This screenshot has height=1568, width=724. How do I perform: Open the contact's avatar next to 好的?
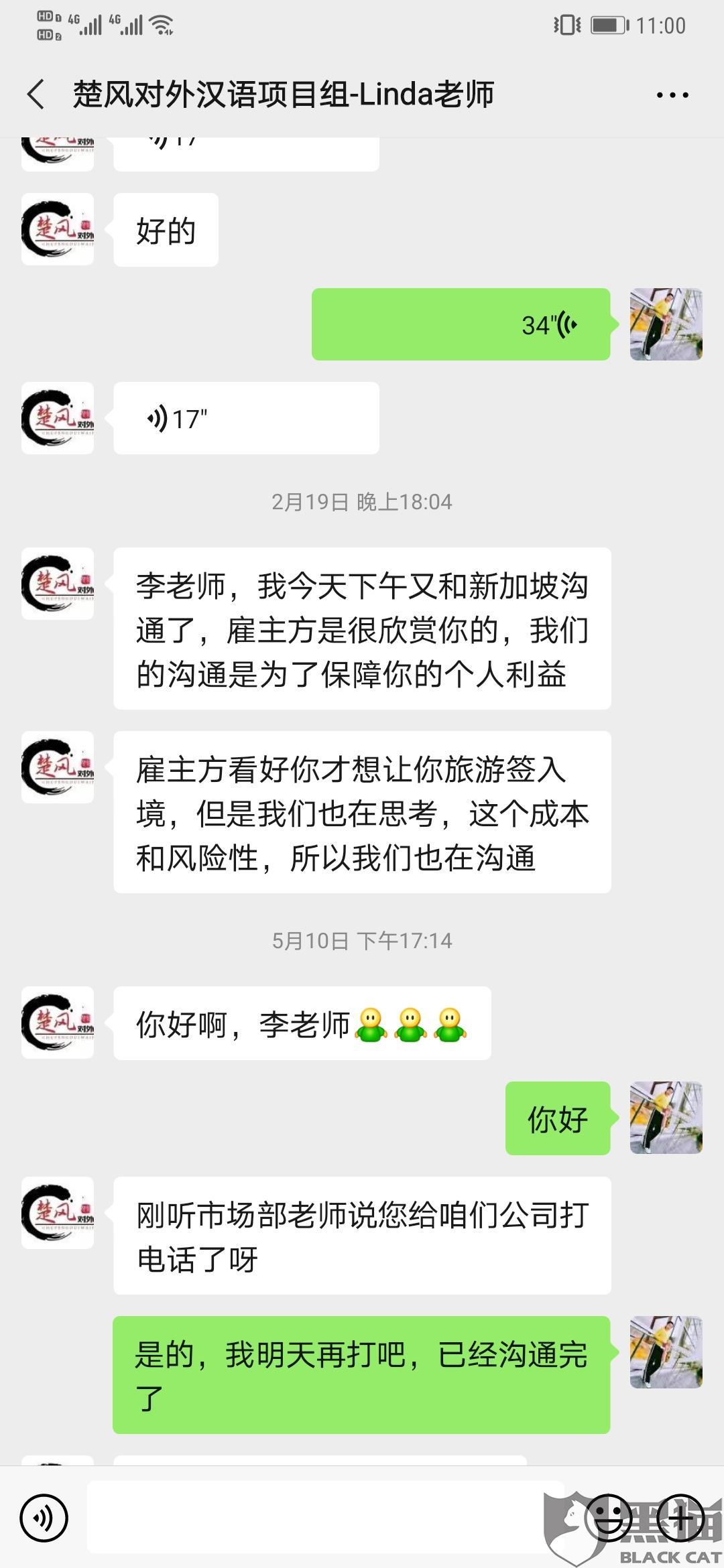[x=58, y=230]
